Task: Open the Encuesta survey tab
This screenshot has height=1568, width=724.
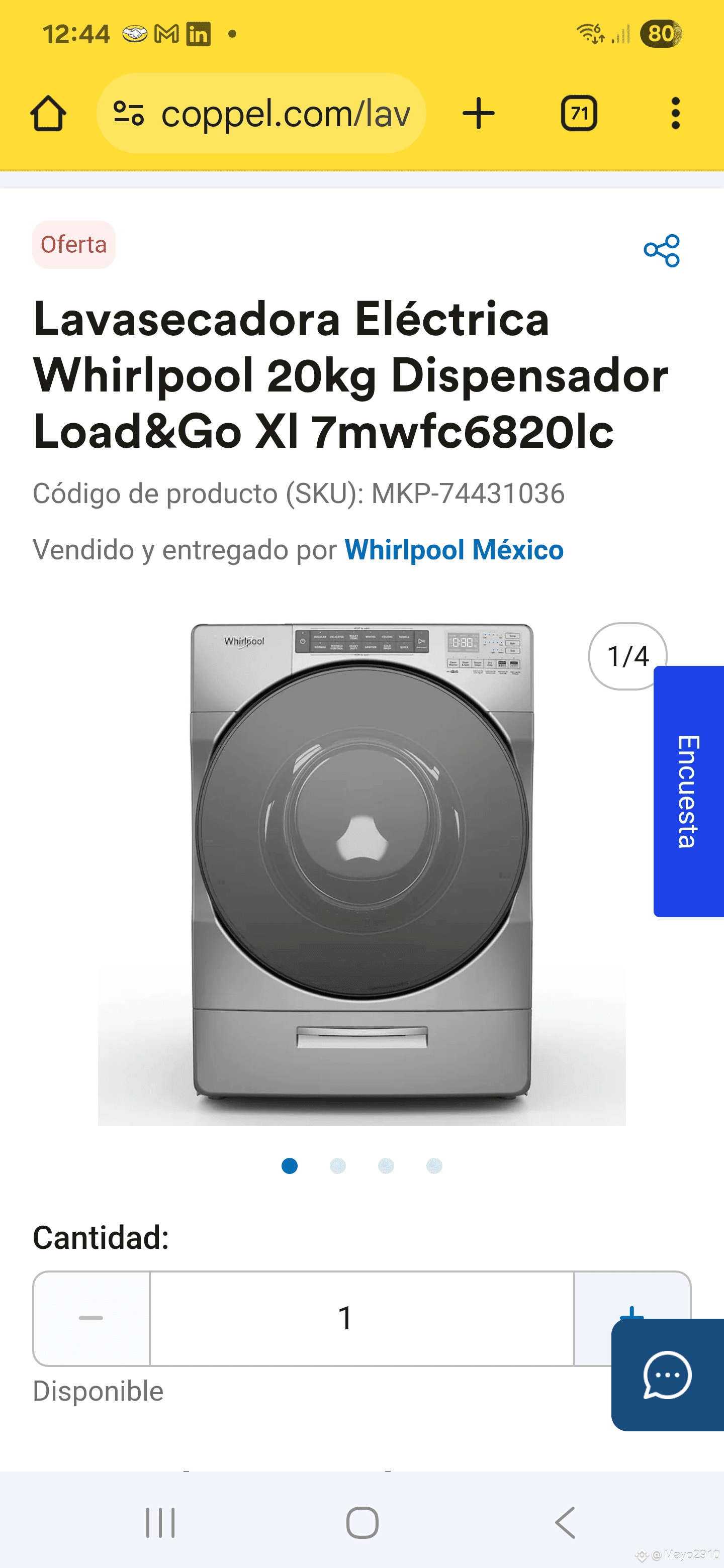Action: pos(689,792)
